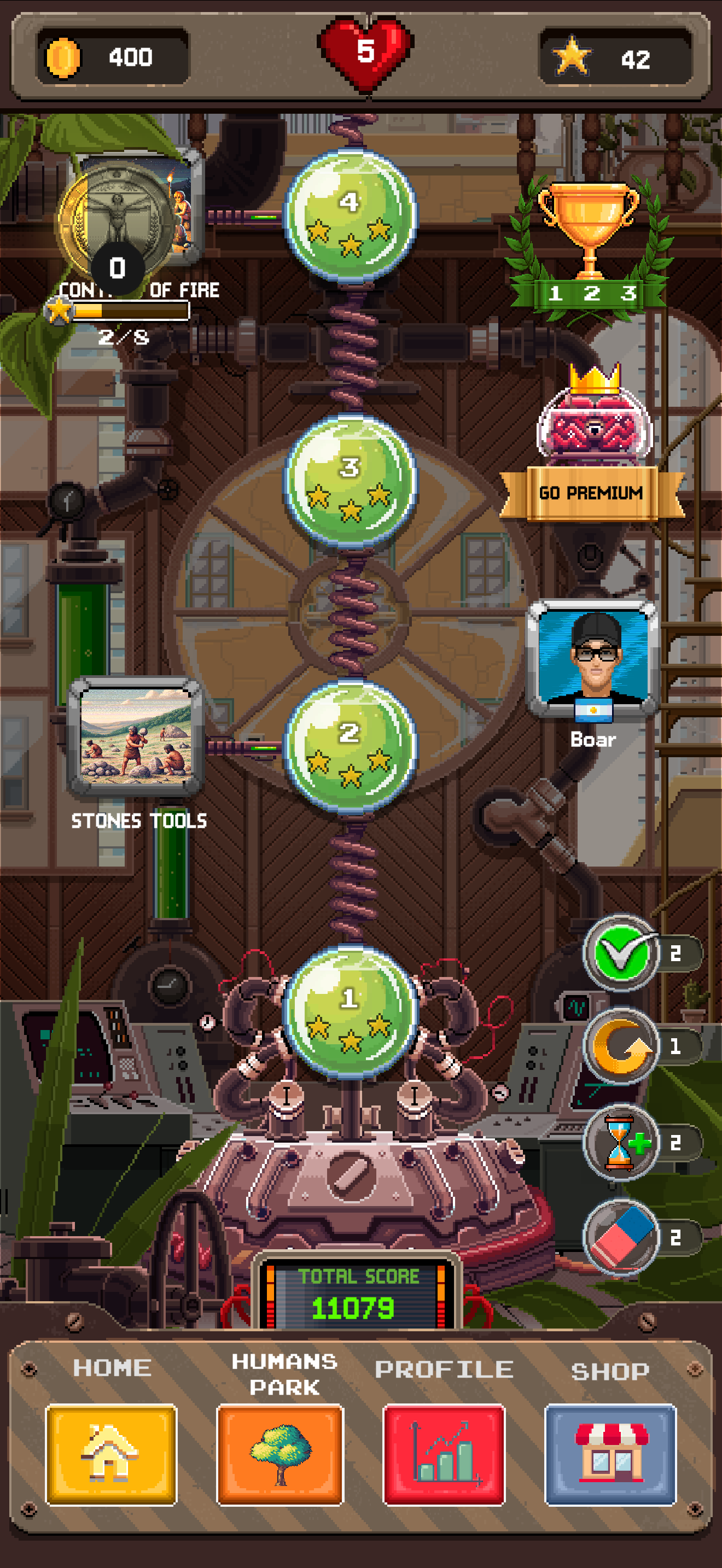Use the green checkmark power-up
722x1568 pixels.
[x=620, y=952]
